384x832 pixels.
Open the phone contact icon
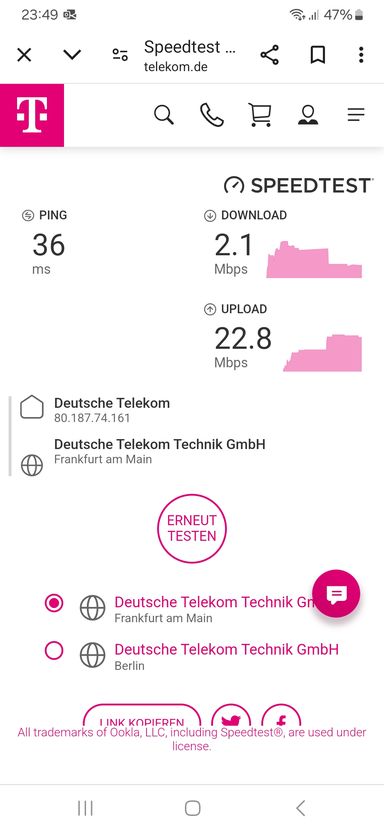tap(211, 115)
